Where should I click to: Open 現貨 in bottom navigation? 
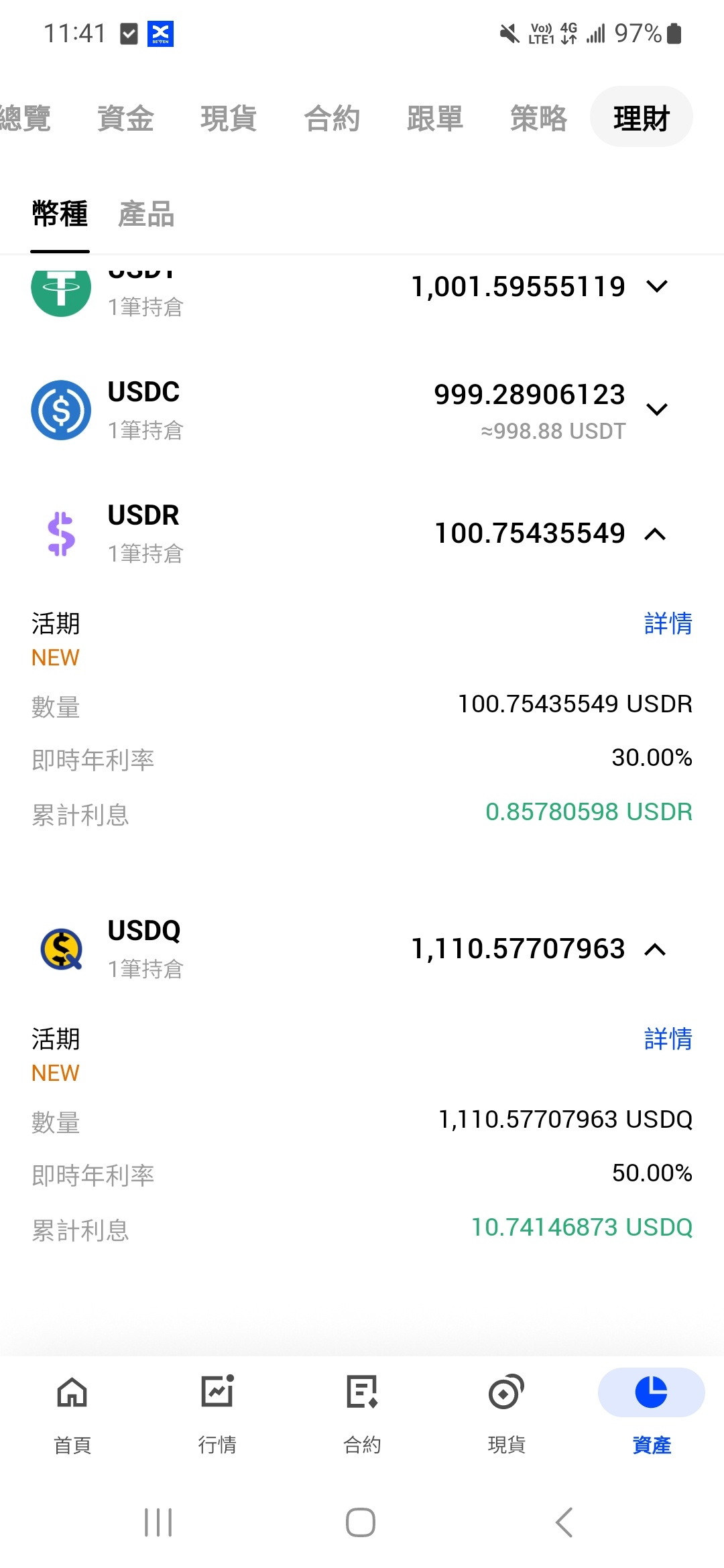point(507,1414)
